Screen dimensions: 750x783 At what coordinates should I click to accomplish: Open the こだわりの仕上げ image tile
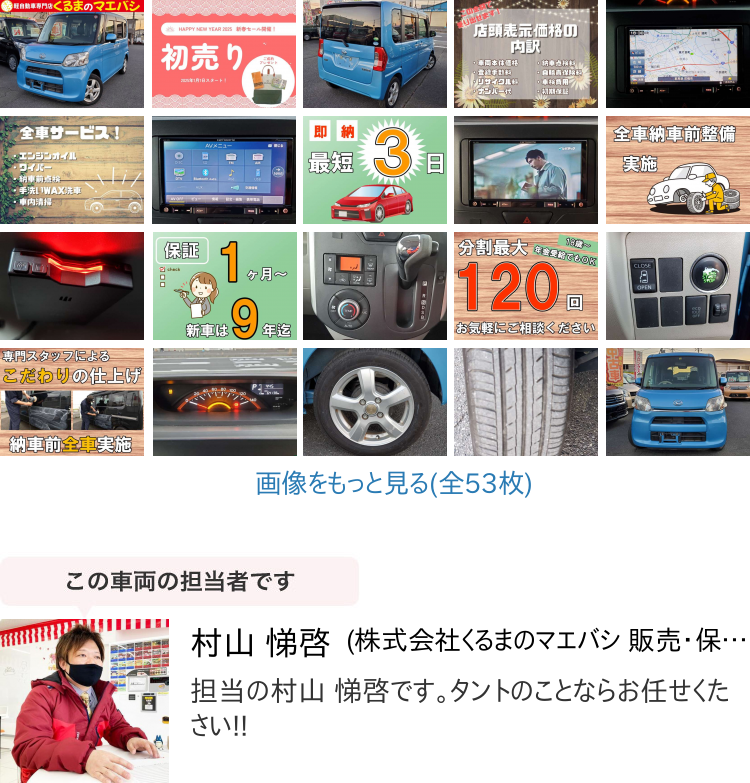pyautogui.click(x=72, y=402)
